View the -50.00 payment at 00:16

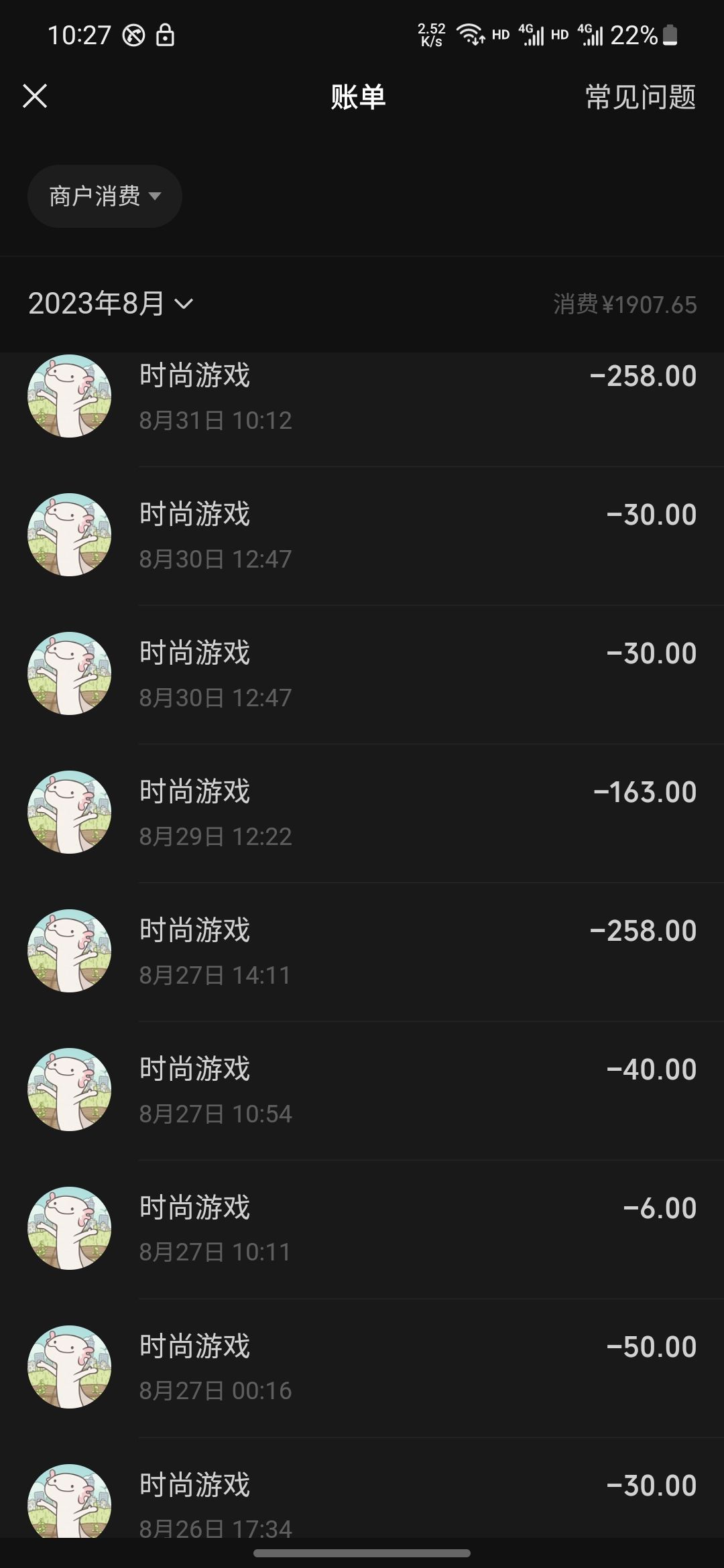362,1368
